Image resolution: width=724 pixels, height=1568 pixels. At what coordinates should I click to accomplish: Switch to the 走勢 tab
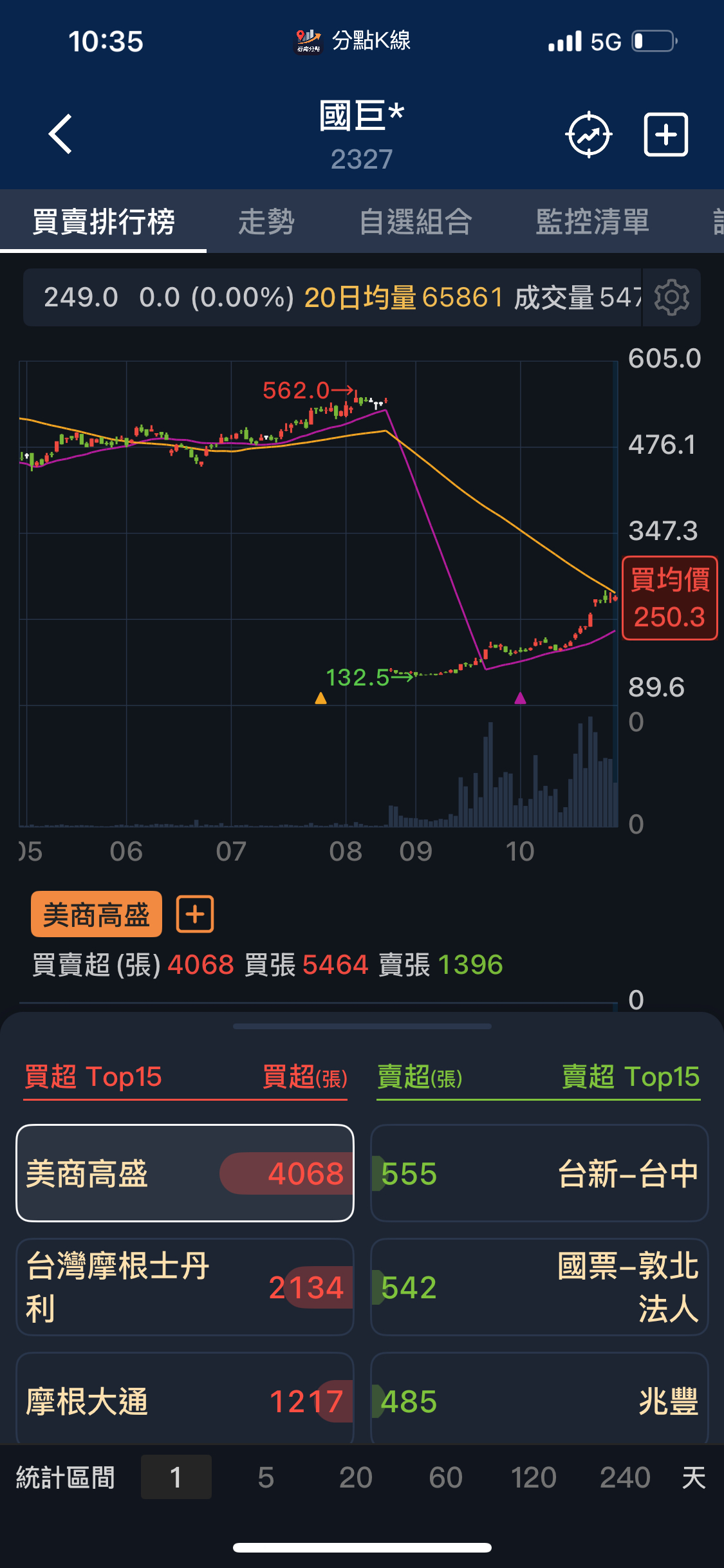click(266, 222)
